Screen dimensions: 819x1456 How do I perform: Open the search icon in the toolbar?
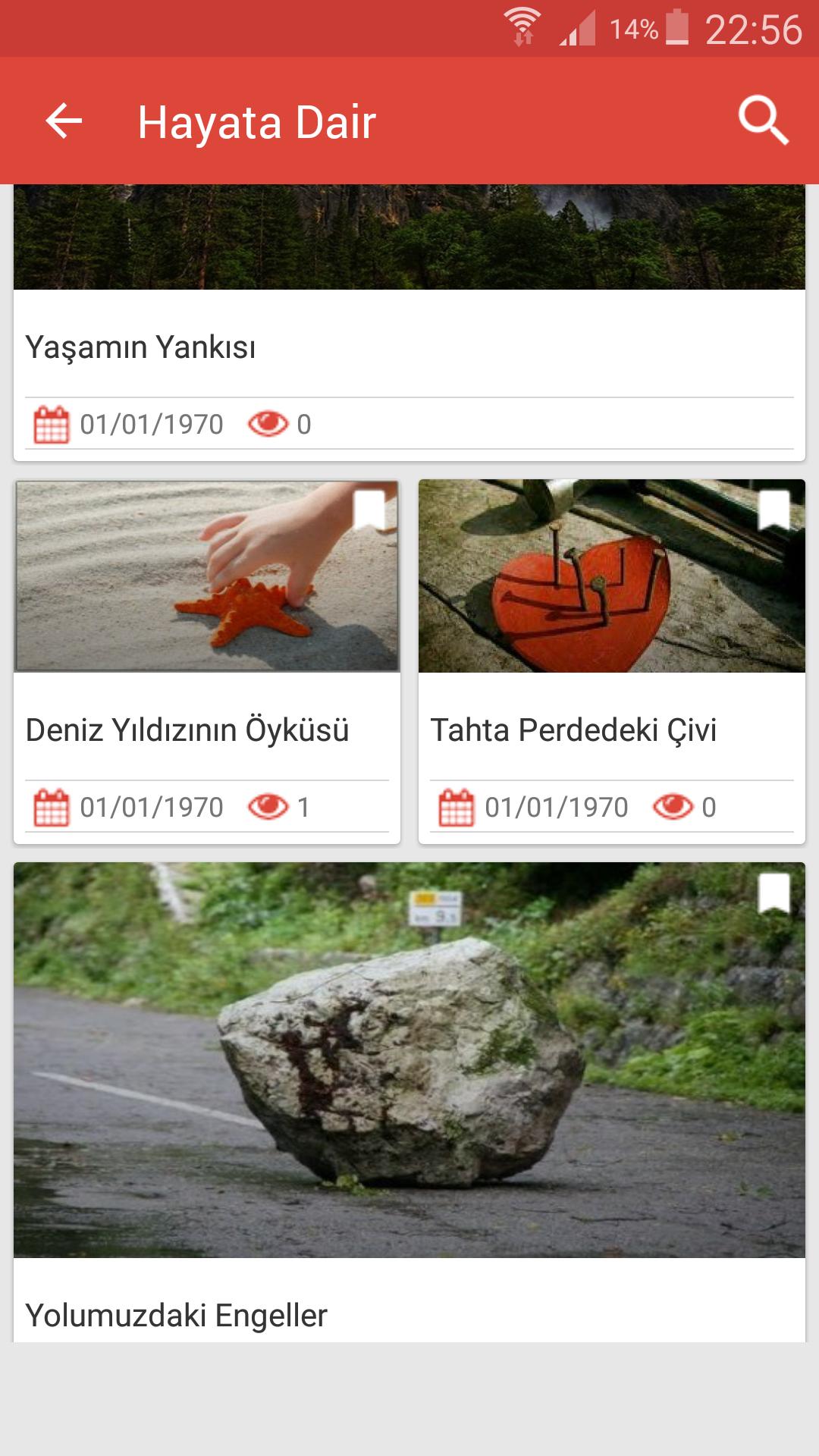click(764, 121)
